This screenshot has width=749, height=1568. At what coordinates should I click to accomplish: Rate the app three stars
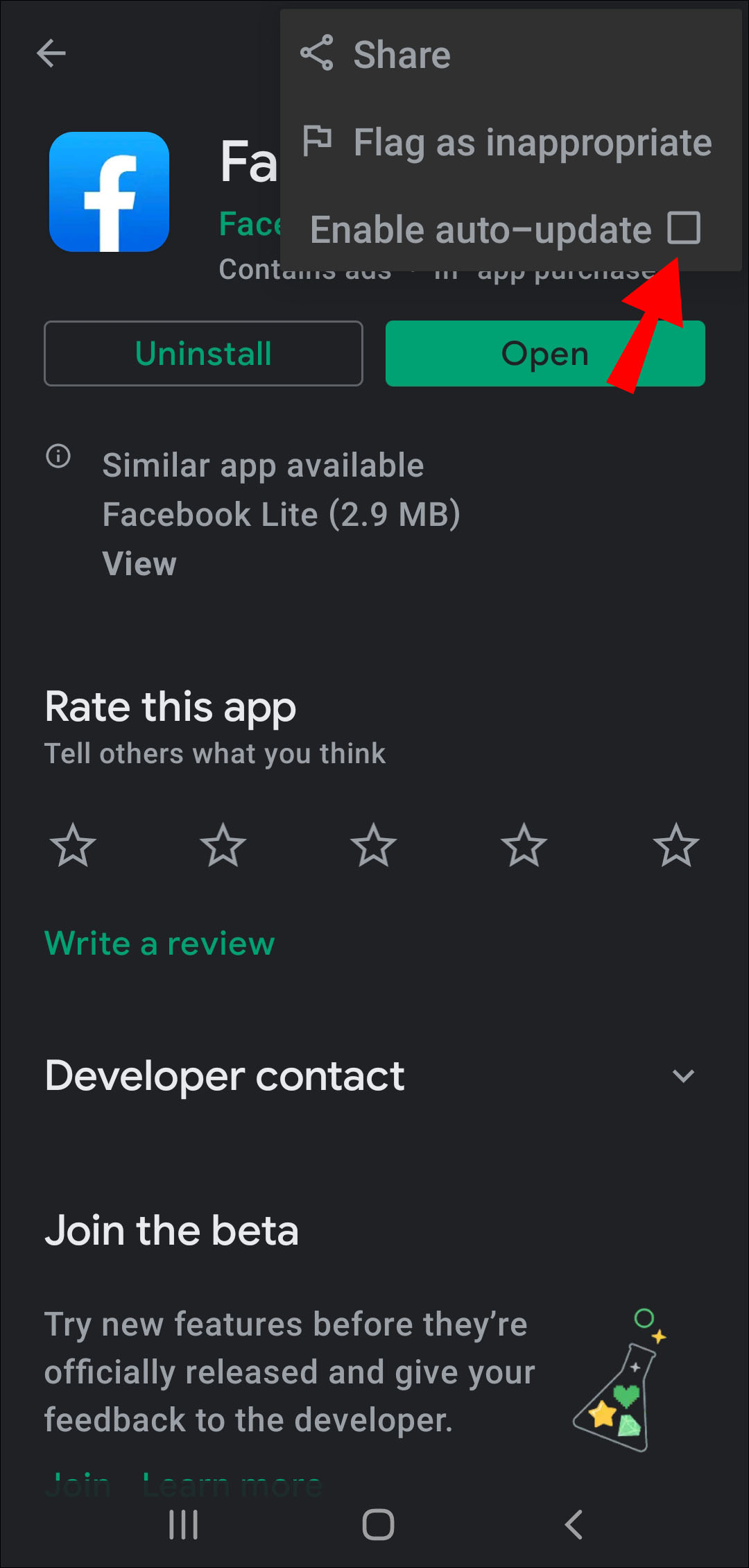[x=373, y=845]
